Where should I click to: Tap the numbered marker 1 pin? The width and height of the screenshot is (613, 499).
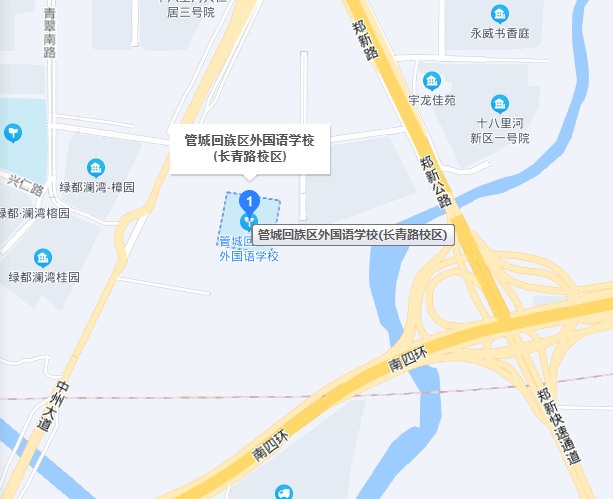tap(250, 203)
